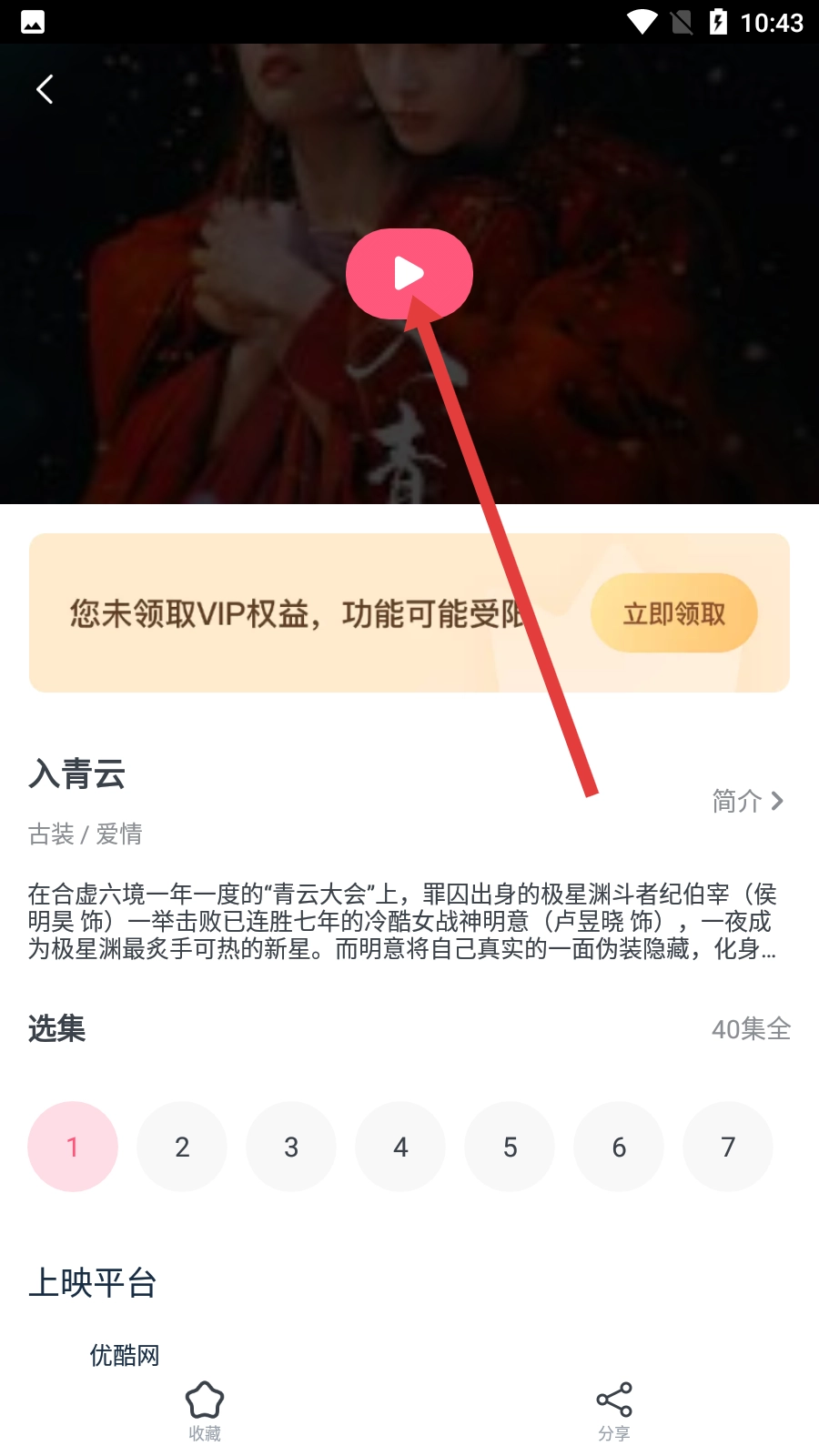Open episode 6
Viewport: 819px width, 1456px height.
(619, 1147)
